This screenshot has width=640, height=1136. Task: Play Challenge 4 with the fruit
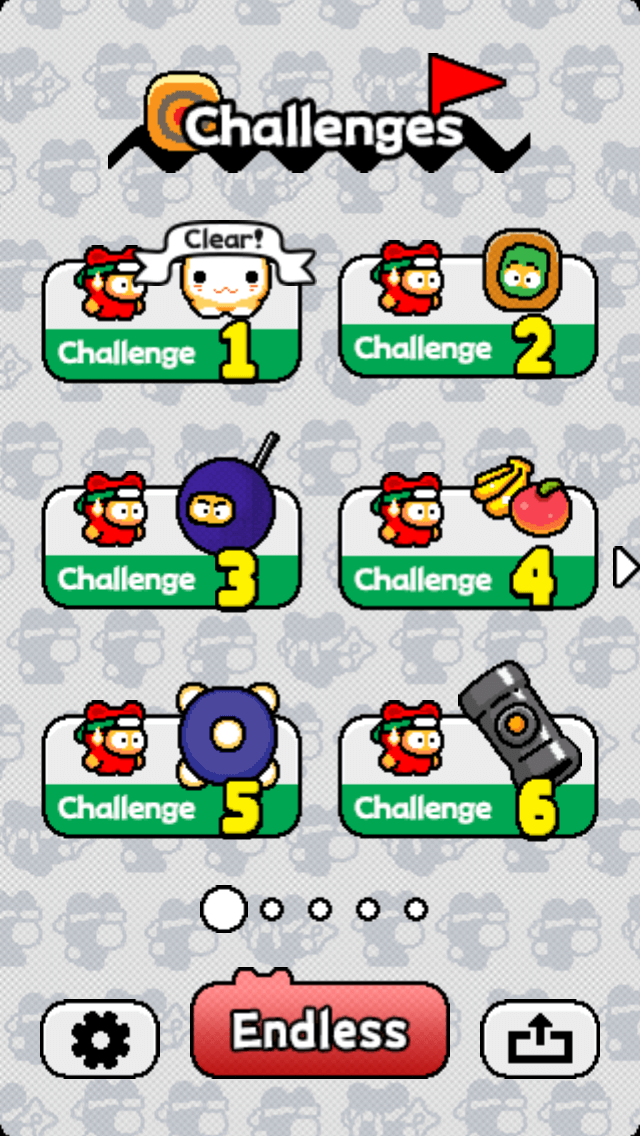(468, 546)
